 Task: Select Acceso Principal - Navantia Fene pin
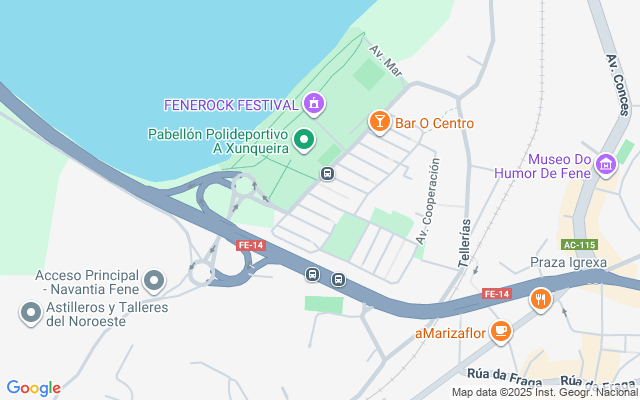153,281
